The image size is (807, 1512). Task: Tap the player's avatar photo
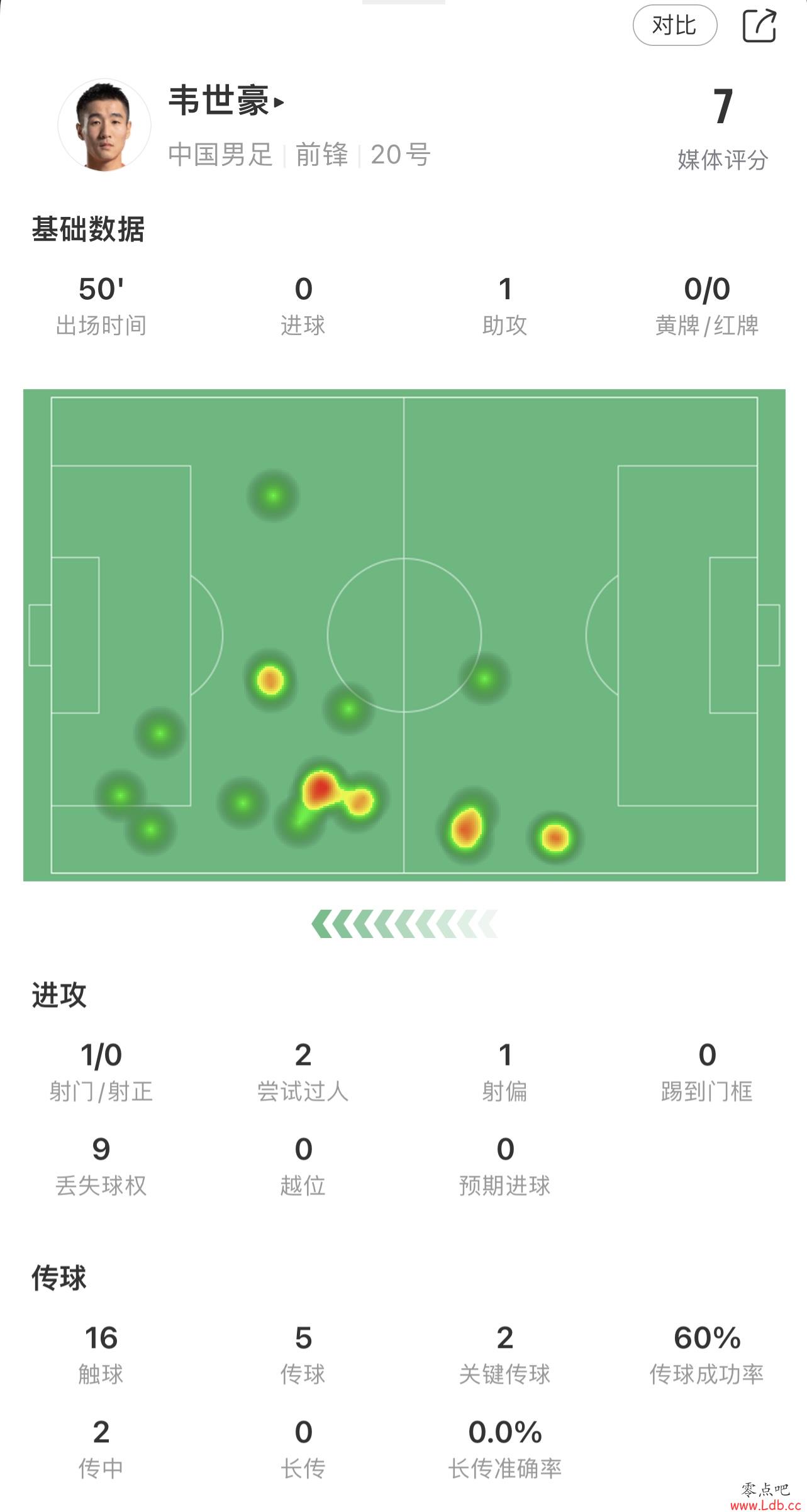coord(104,125)
